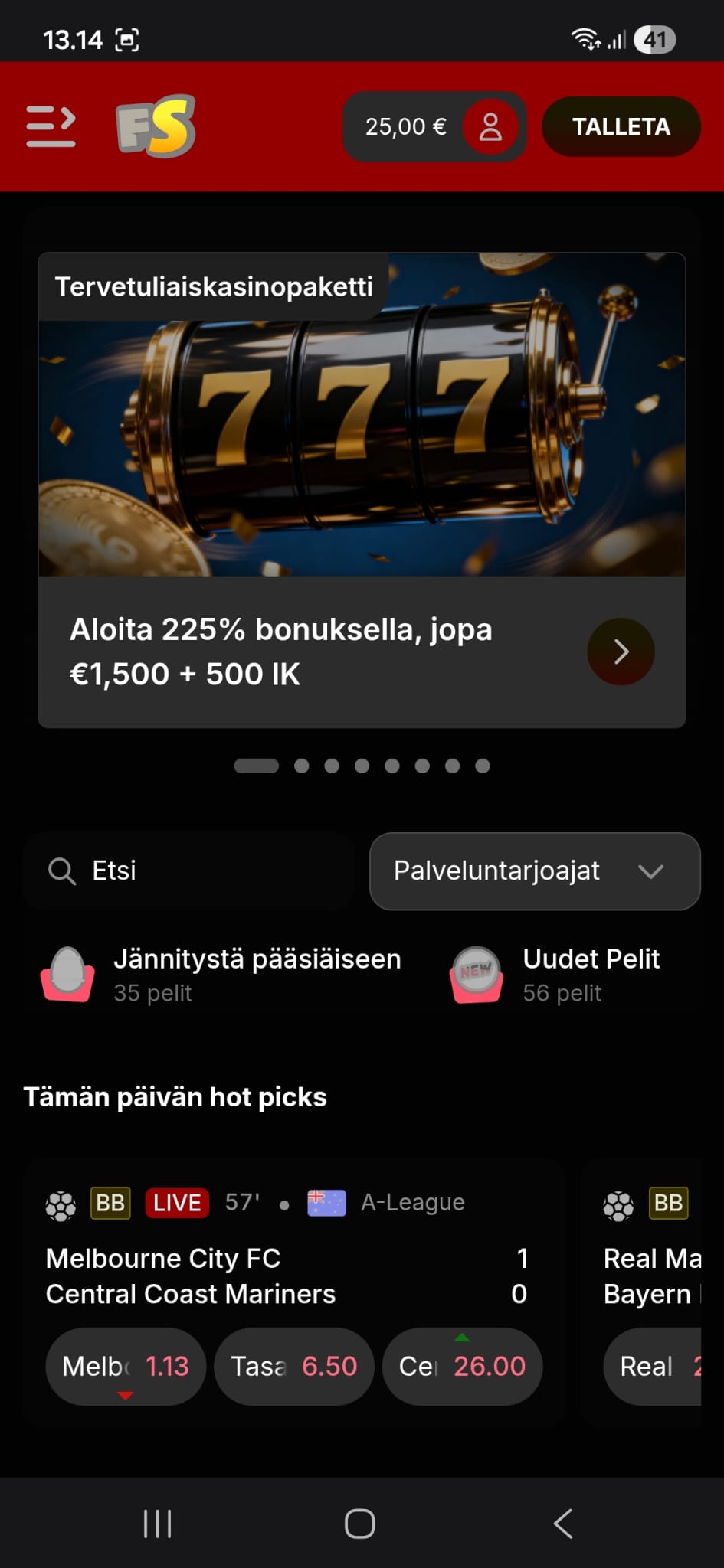Open the Jännitystä pääsiäiseen category
This screenshot has height=1568, width=724.
pyautogui.click(x=222, y=975)
